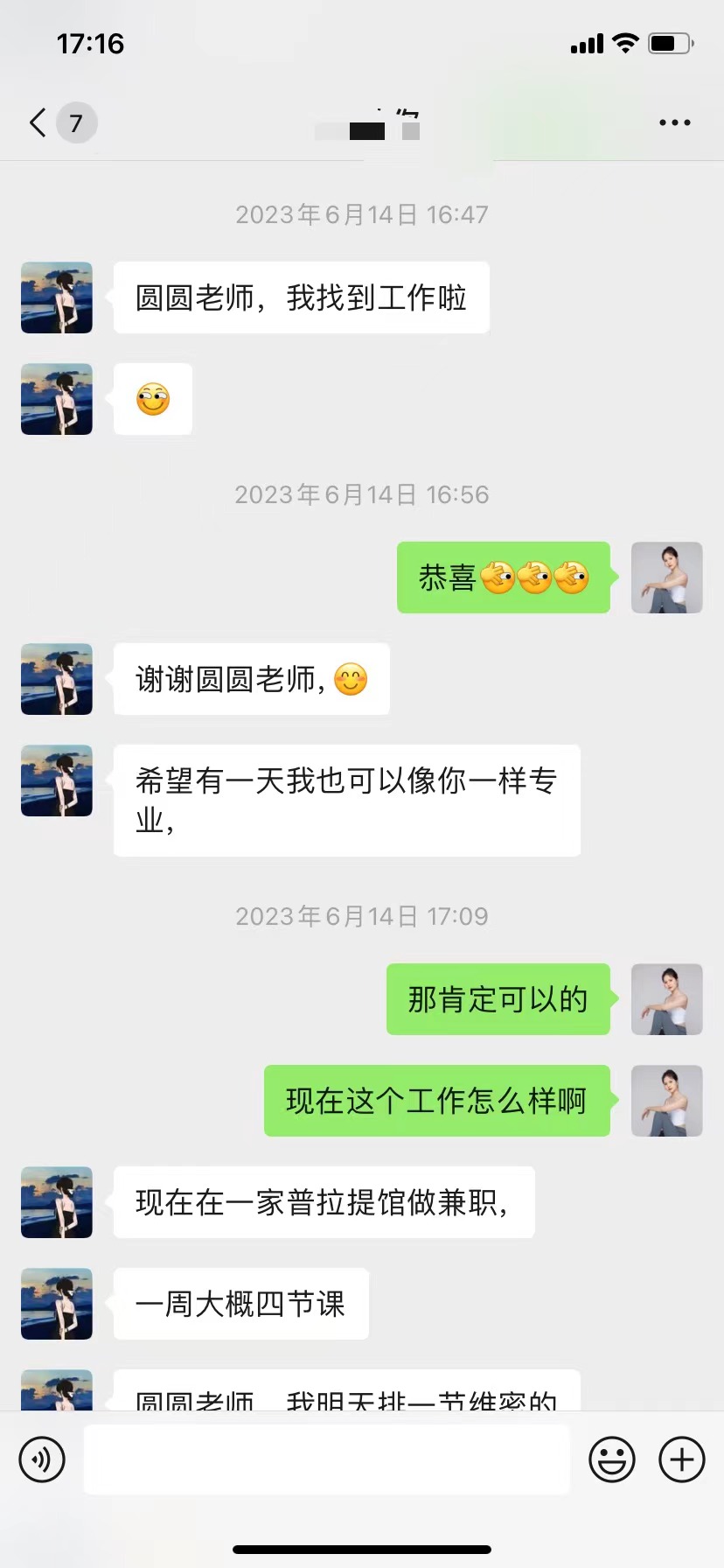Tap the 现在这个工作怎么样啊 bubble
The width and height of the screenshot is (724, 1568).
click(x=437, y=1101)
